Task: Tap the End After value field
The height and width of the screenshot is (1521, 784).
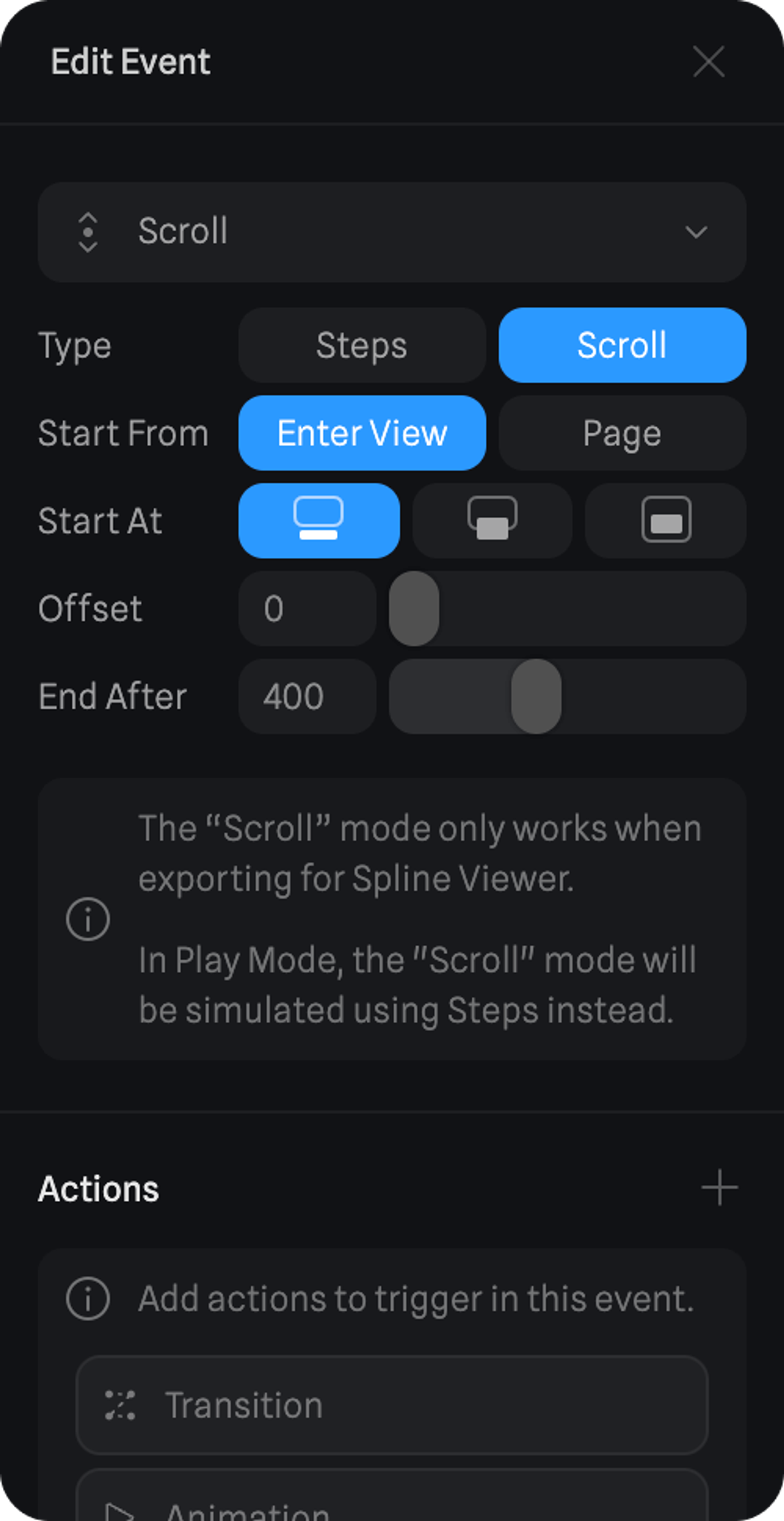Action: 307,696
